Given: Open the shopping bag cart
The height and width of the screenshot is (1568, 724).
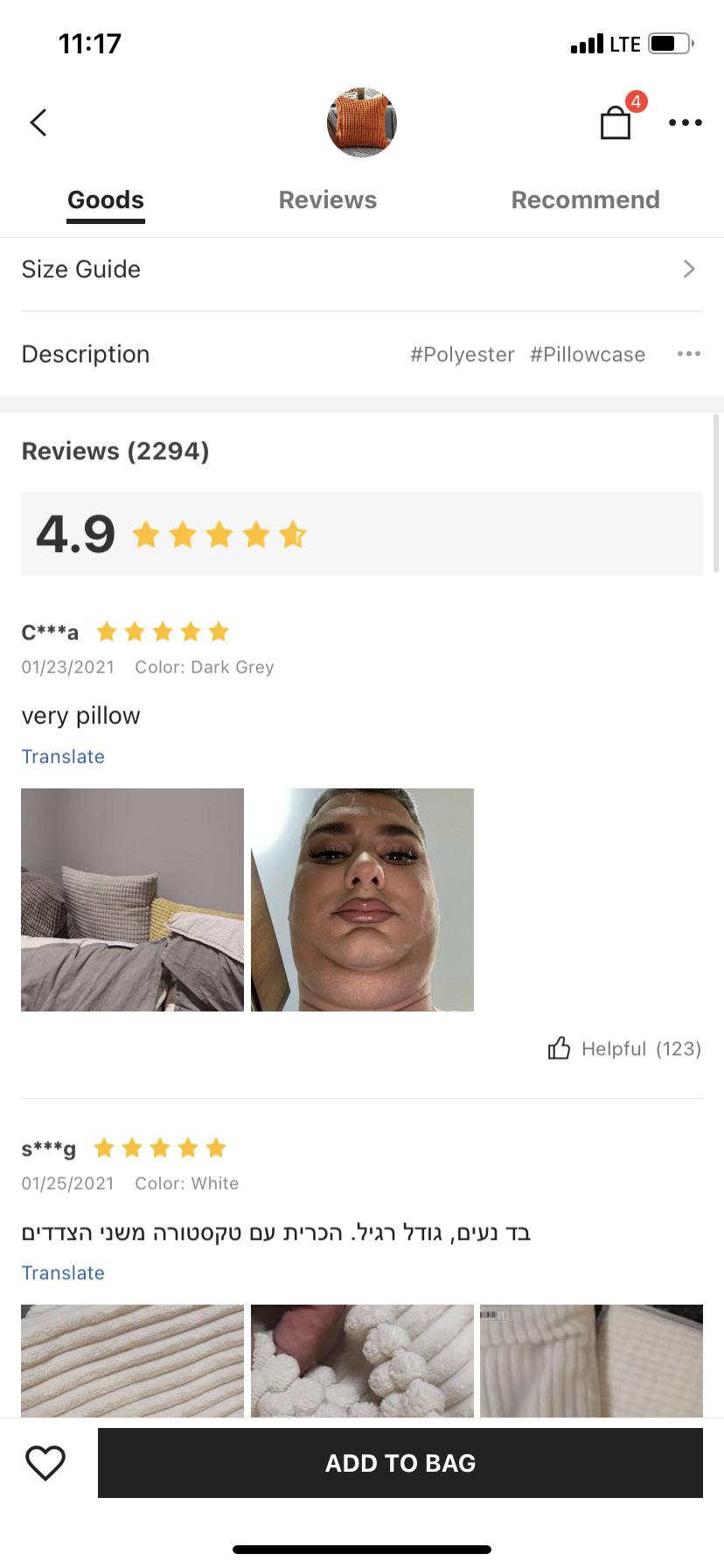Looking at the screenshot, I should click(616, 124).
